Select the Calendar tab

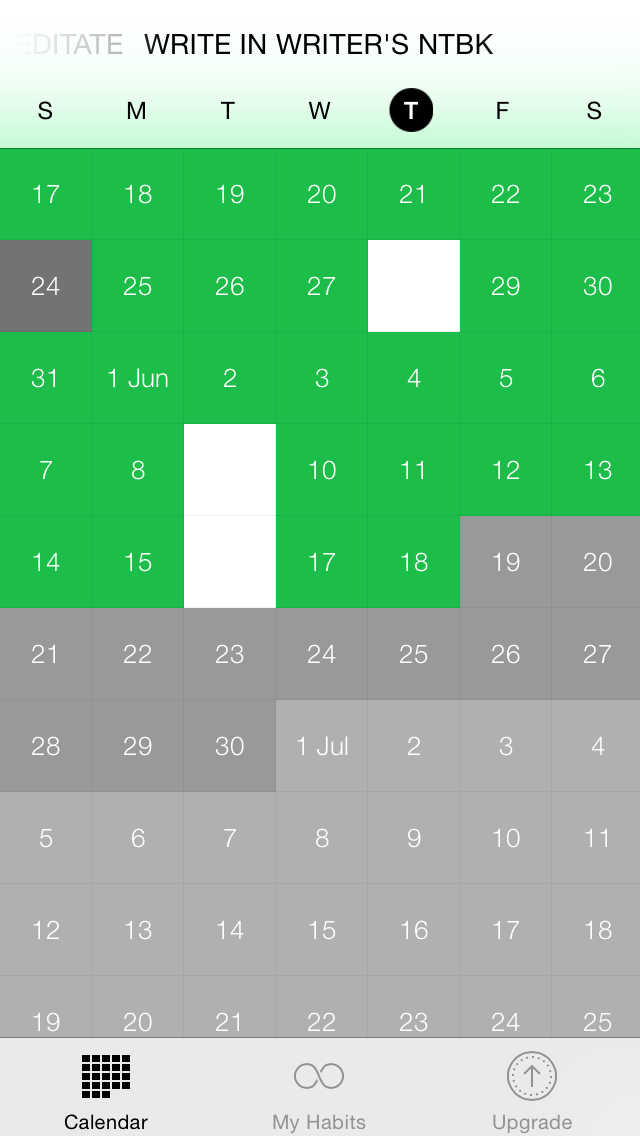[x=106, y=1090]
